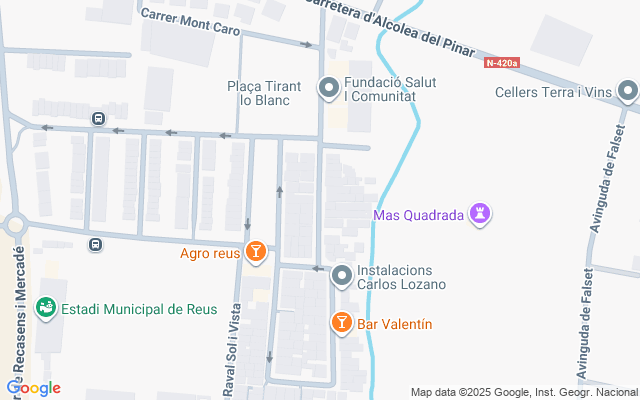This screenshot has width=640, height=400.
Task: Open the Agro reus bar marker
Action: point(256,252)
